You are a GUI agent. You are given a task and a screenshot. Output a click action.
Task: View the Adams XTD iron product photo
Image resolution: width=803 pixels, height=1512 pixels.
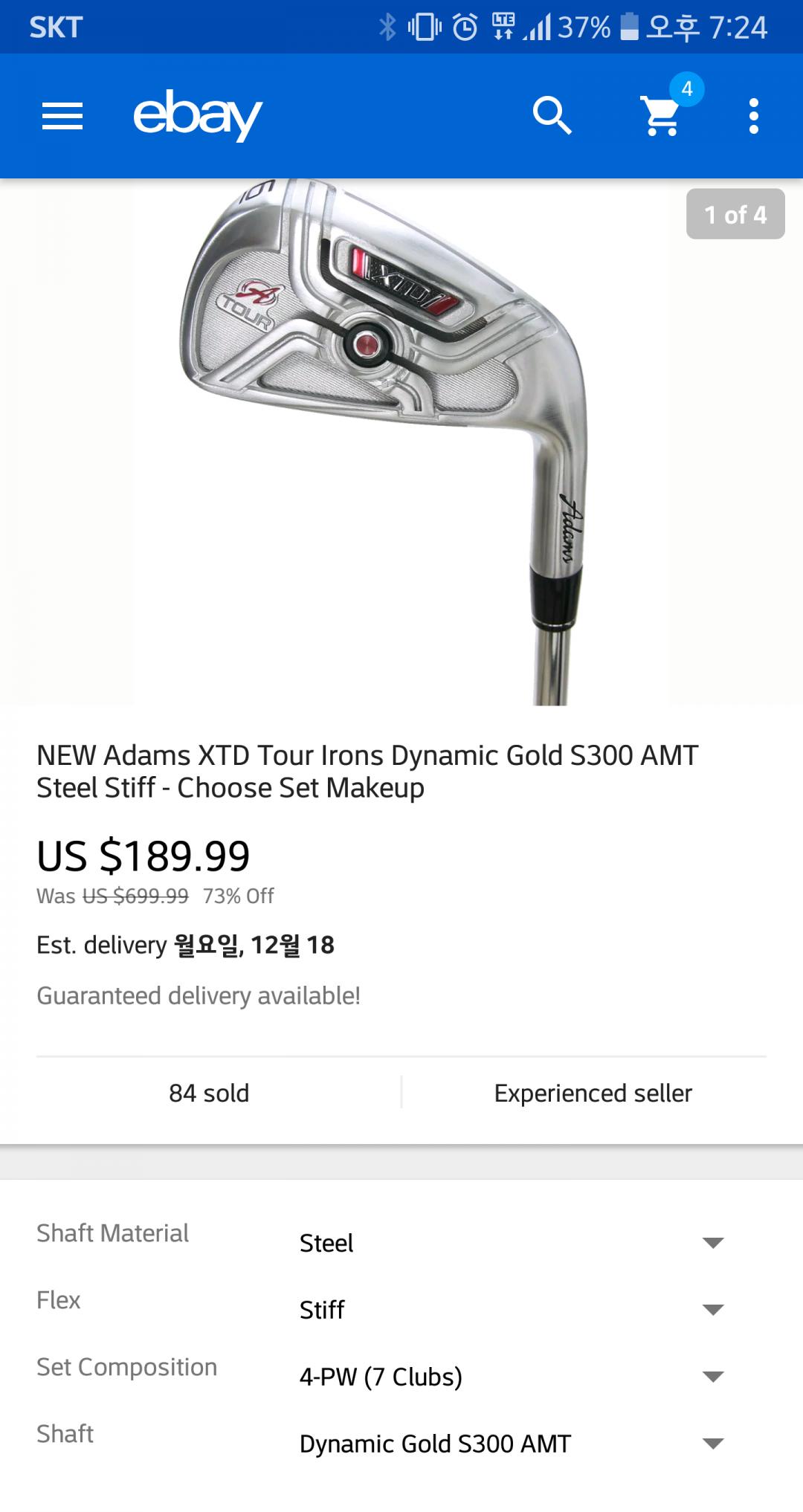point(401,442)
